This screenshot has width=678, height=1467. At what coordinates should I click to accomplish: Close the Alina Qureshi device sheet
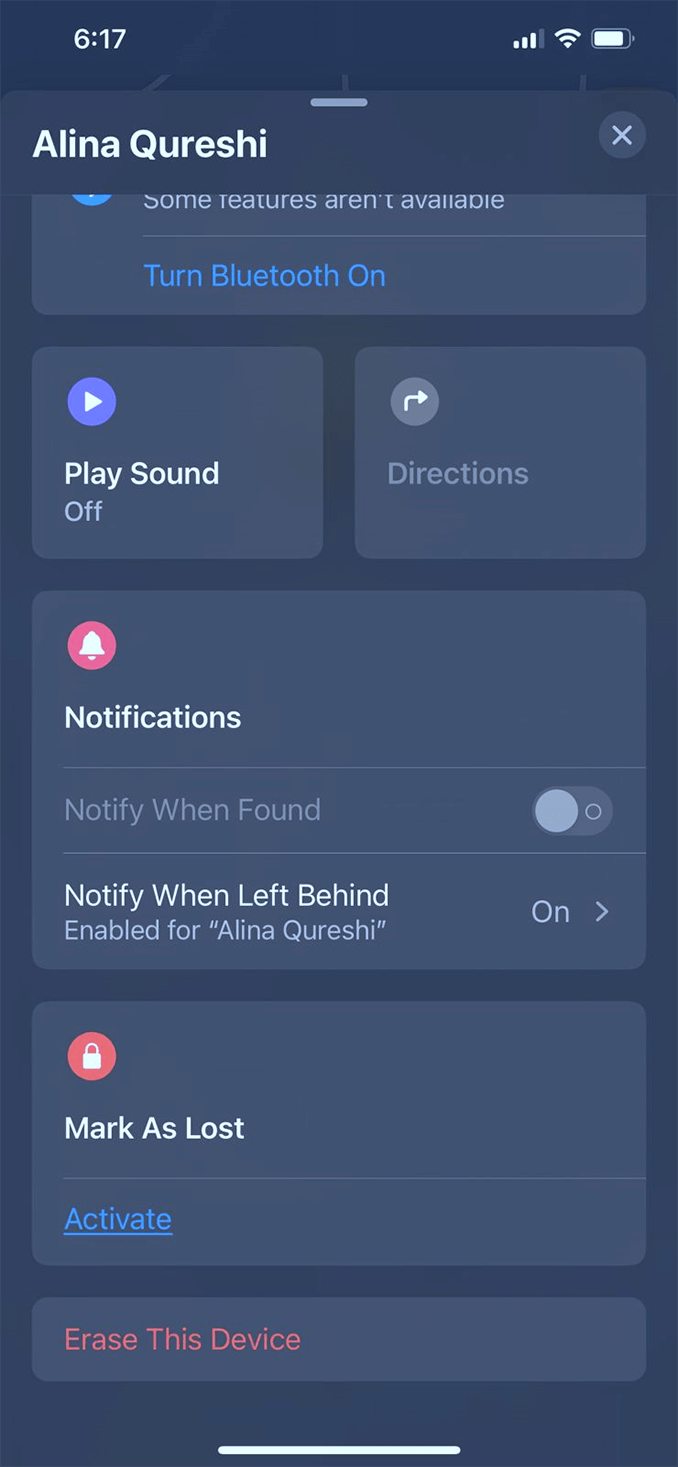point(621,135)
